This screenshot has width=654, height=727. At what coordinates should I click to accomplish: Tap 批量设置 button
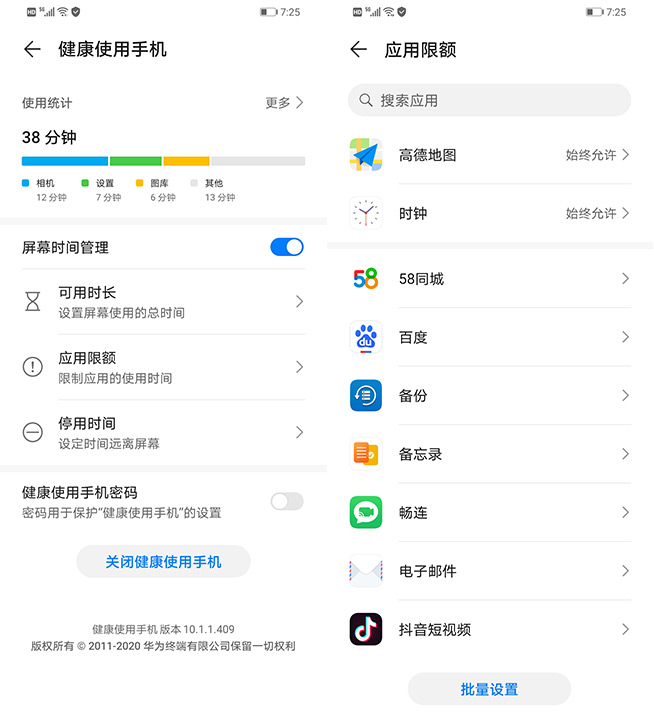489,689
